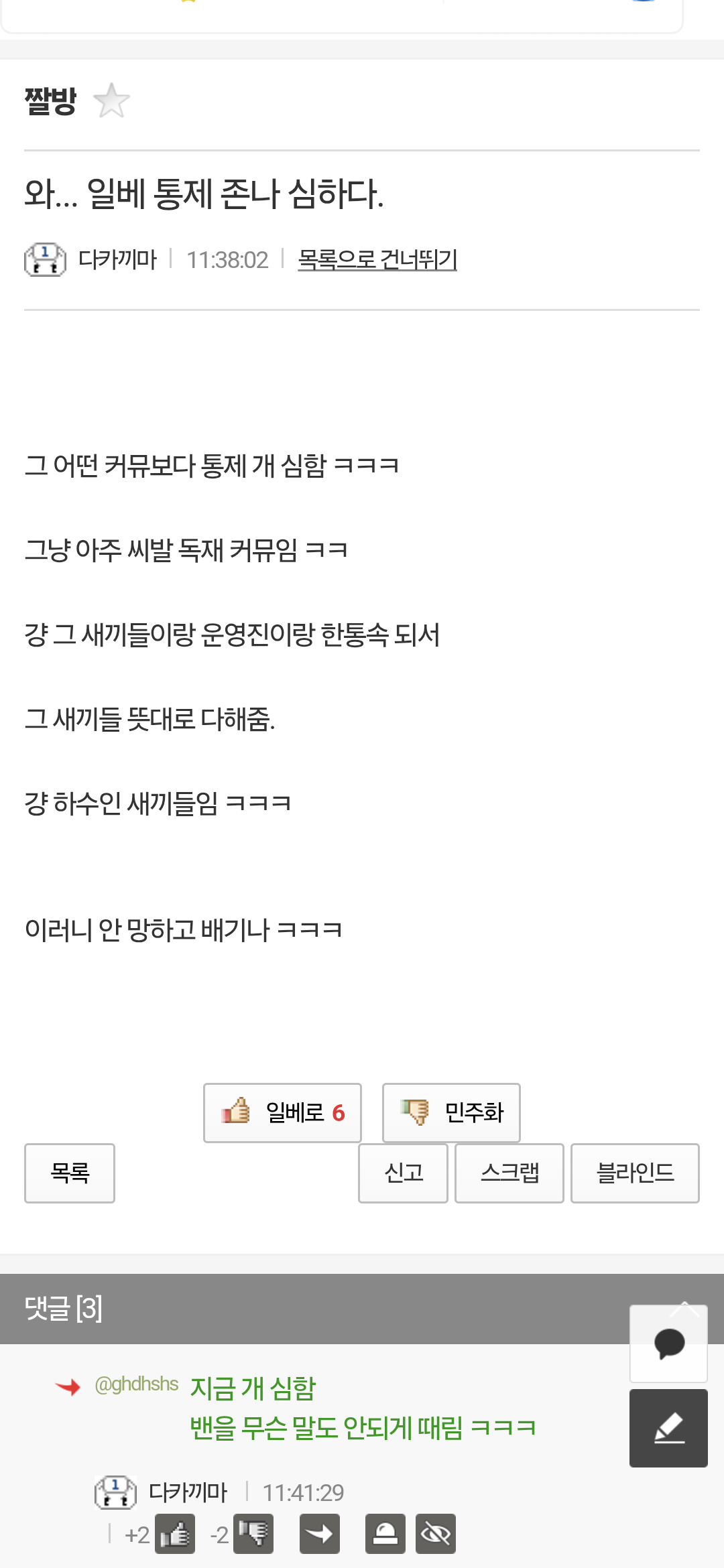Viewport: 724px width, 1568px height.
Task: Open the floating comment bubble button
Action: pyautogui.click(x=668, y=1344)
